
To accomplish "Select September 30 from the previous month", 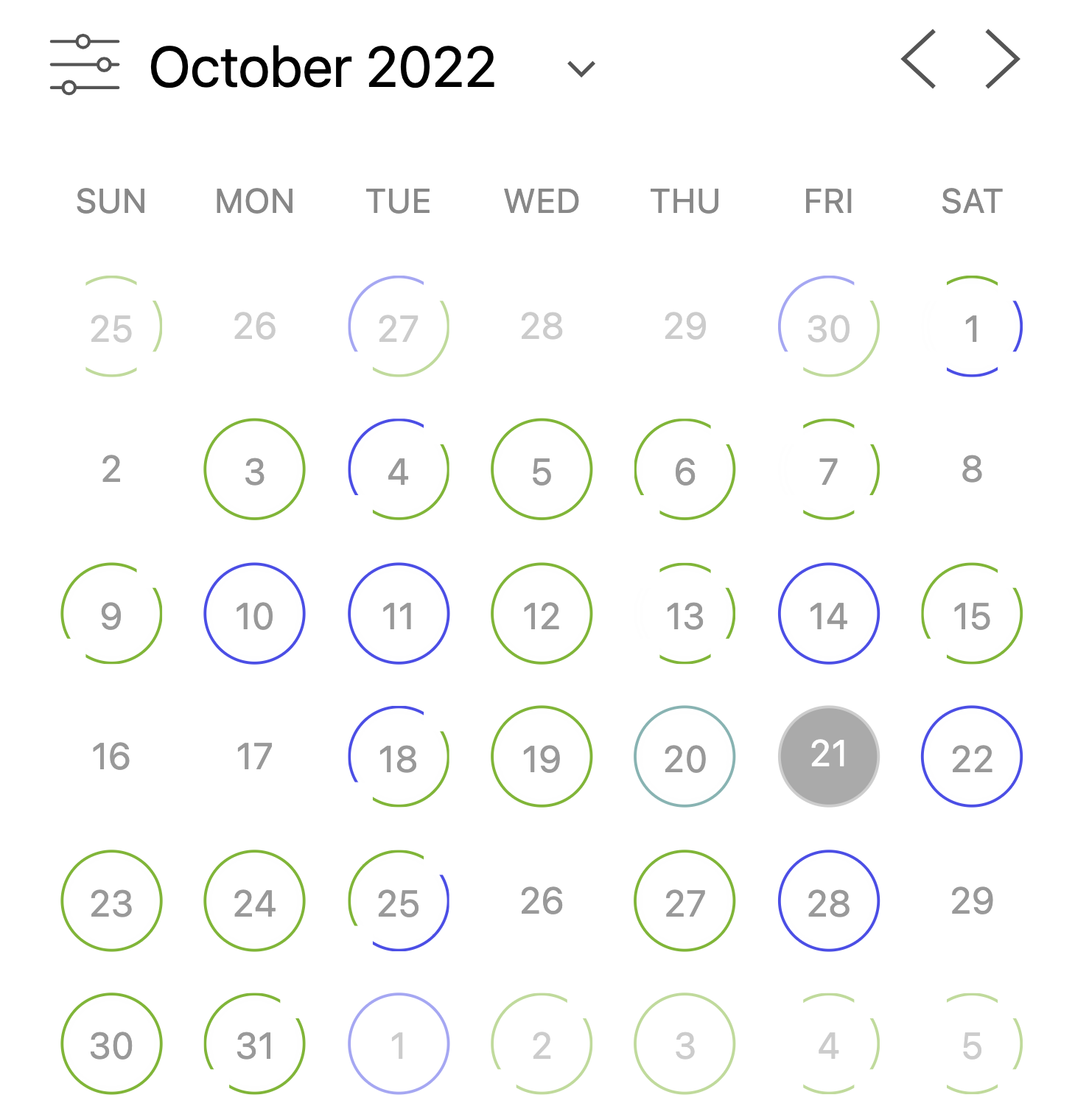I will 828,326.
